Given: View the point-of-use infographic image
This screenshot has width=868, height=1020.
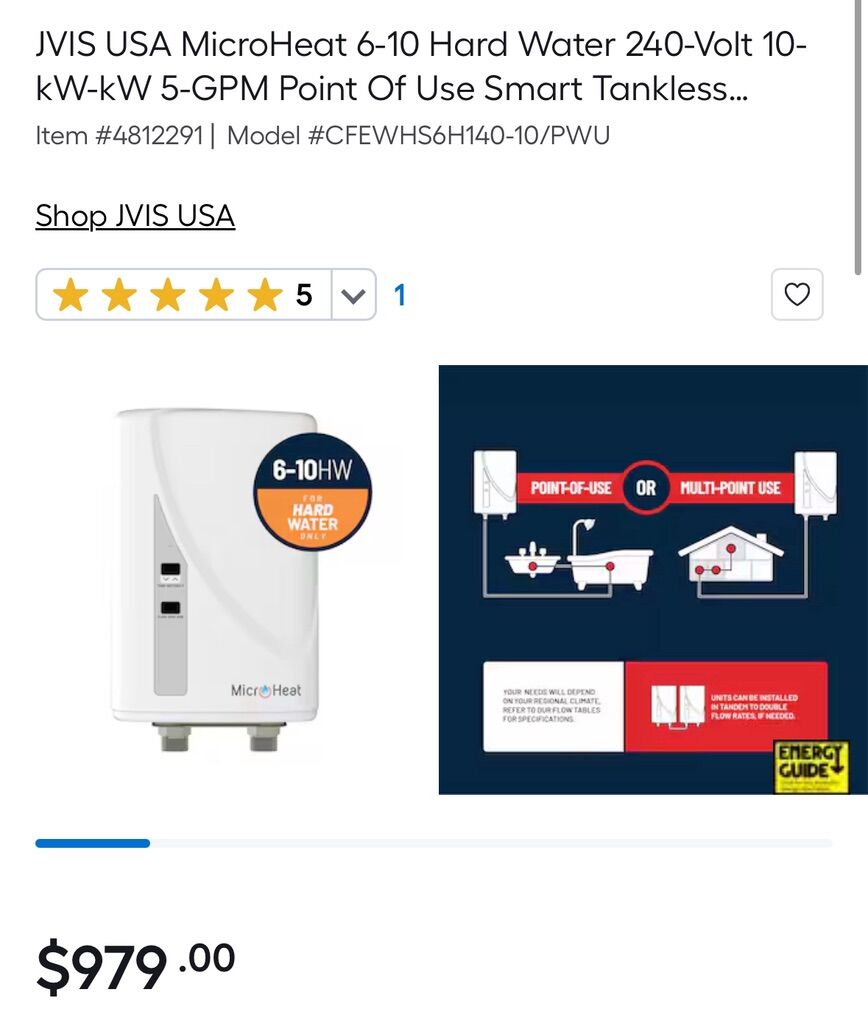Looking at the screenshot, I should click(653, 580).
